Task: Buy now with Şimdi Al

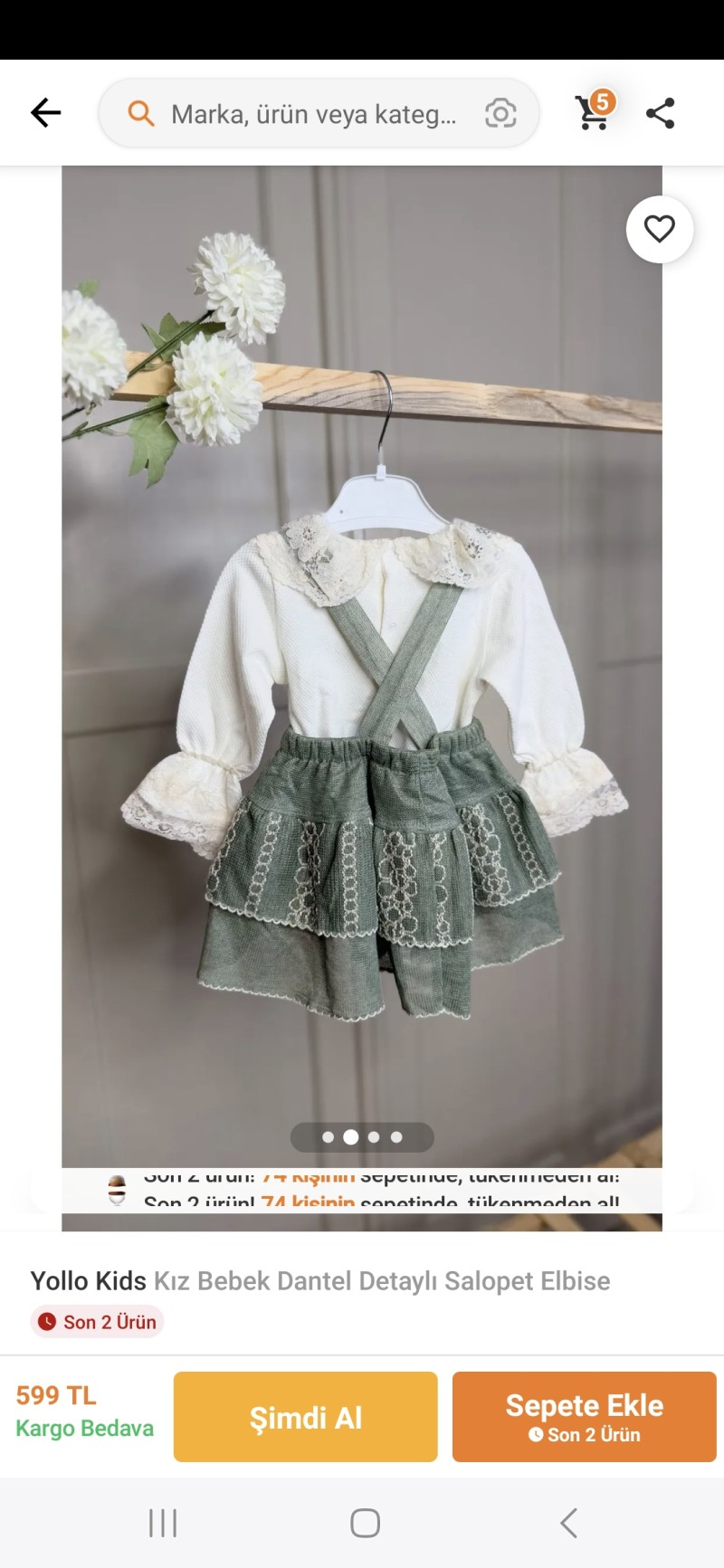Action: 305,1417
